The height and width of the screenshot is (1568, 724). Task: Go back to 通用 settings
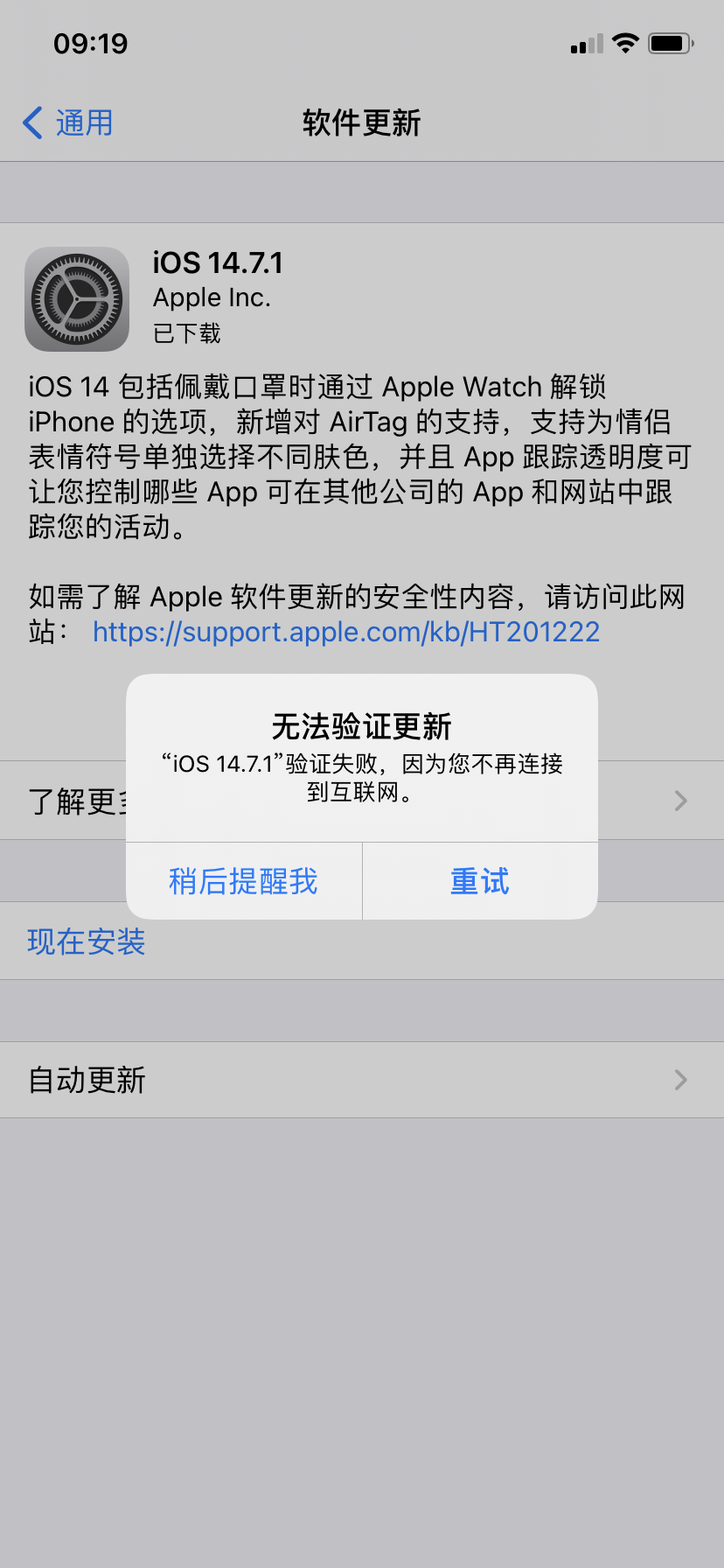point(68,123)
